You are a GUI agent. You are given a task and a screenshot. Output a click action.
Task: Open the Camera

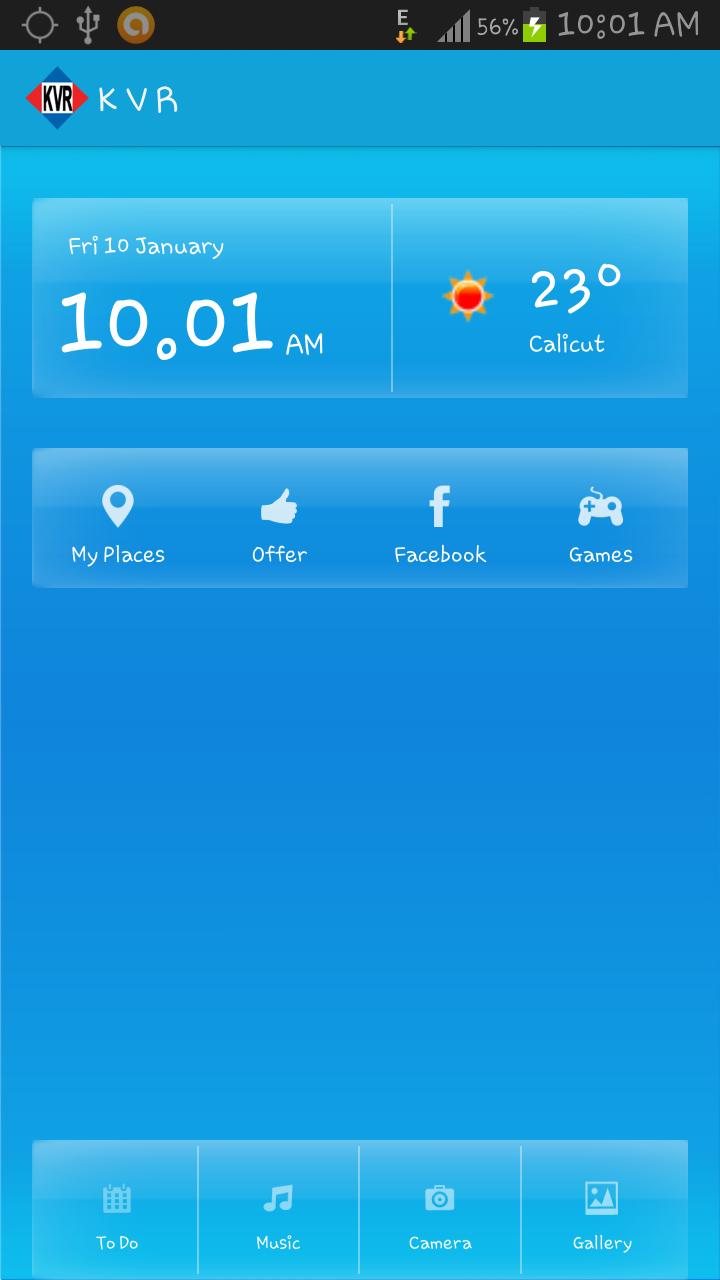coord(440,1214)
